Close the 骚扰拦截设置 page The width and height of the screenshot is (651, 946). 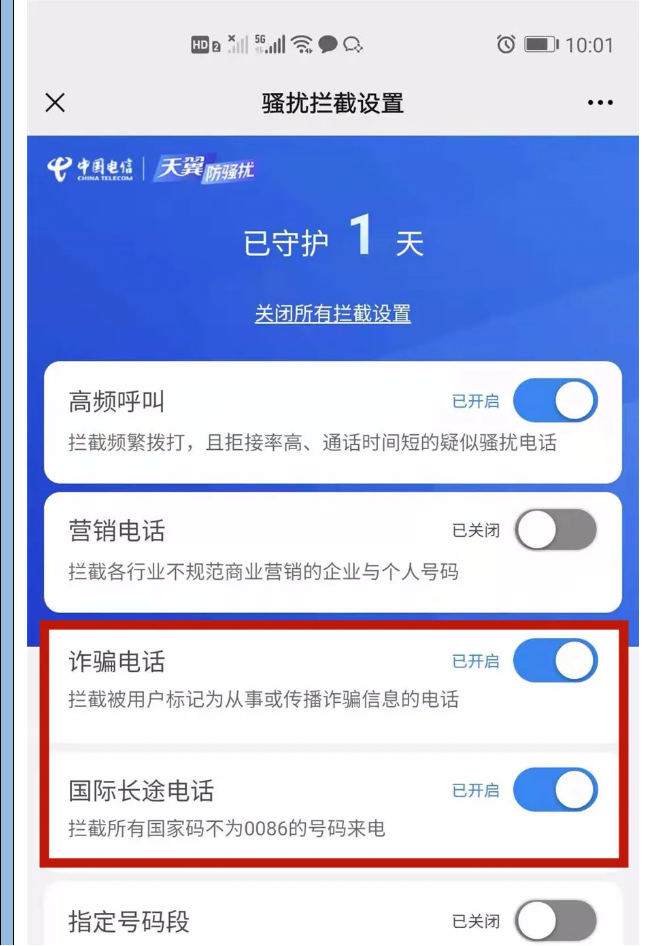click(x=55, y=103)
